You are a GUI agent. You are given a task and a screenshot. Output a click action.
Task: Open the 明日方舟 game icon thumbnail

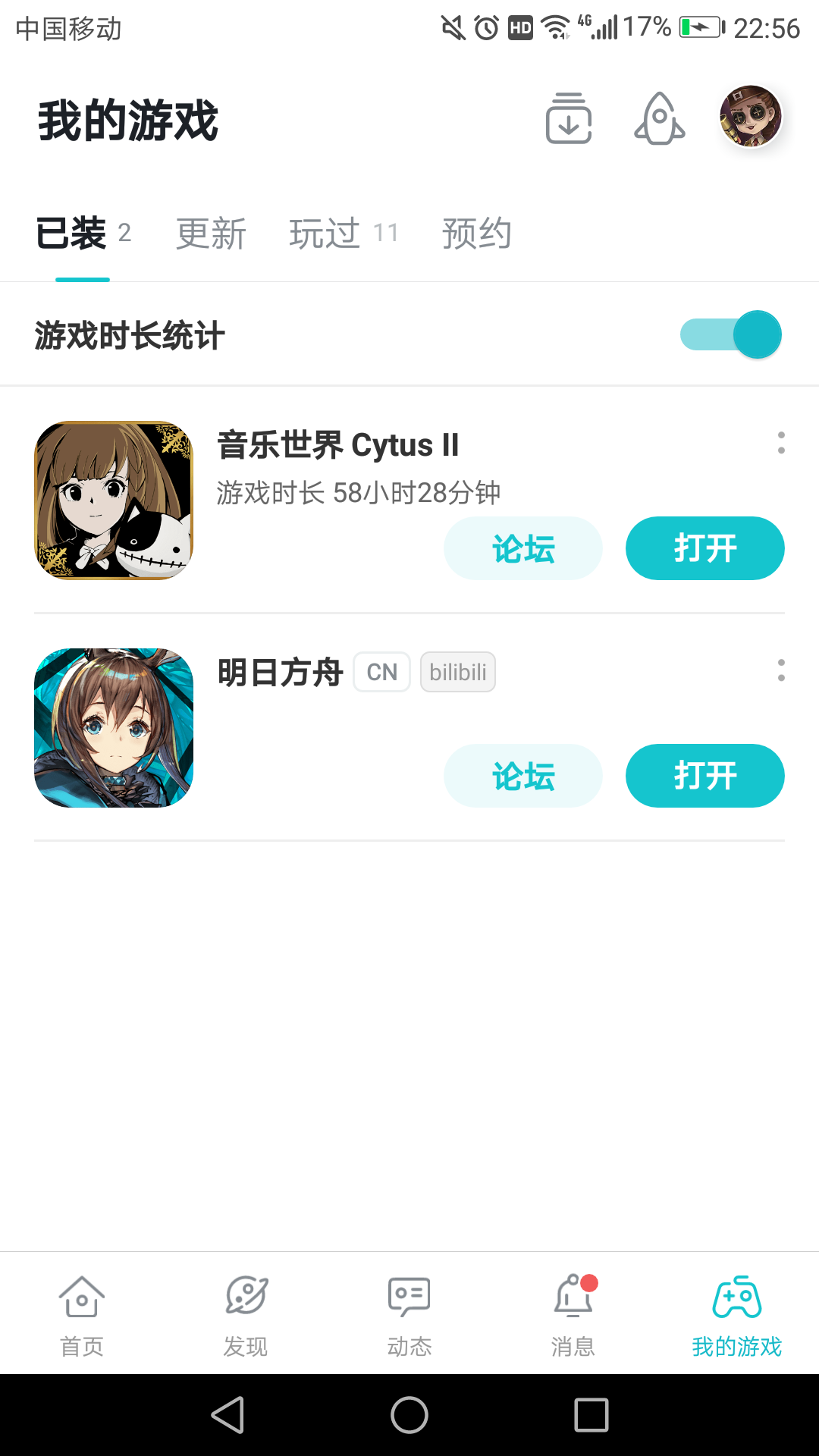click(x=114, y=727)
